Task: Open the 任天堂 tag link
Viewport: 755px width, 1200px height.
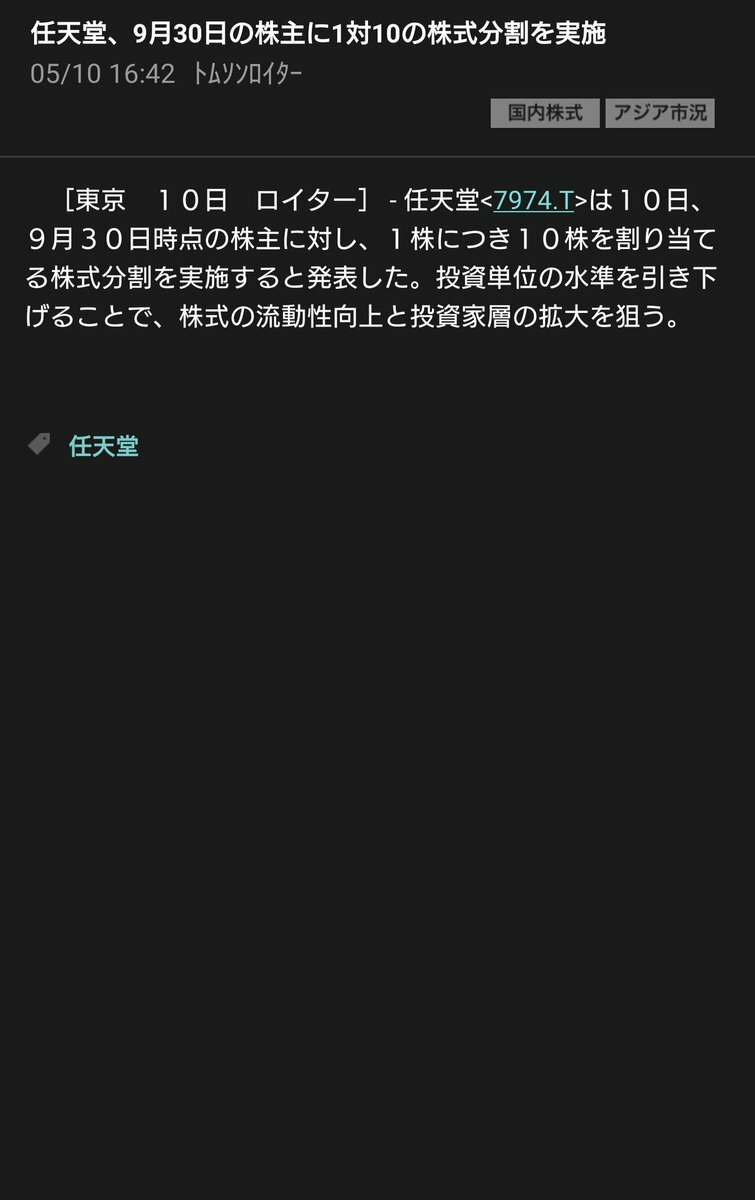Action: point(103,446)
